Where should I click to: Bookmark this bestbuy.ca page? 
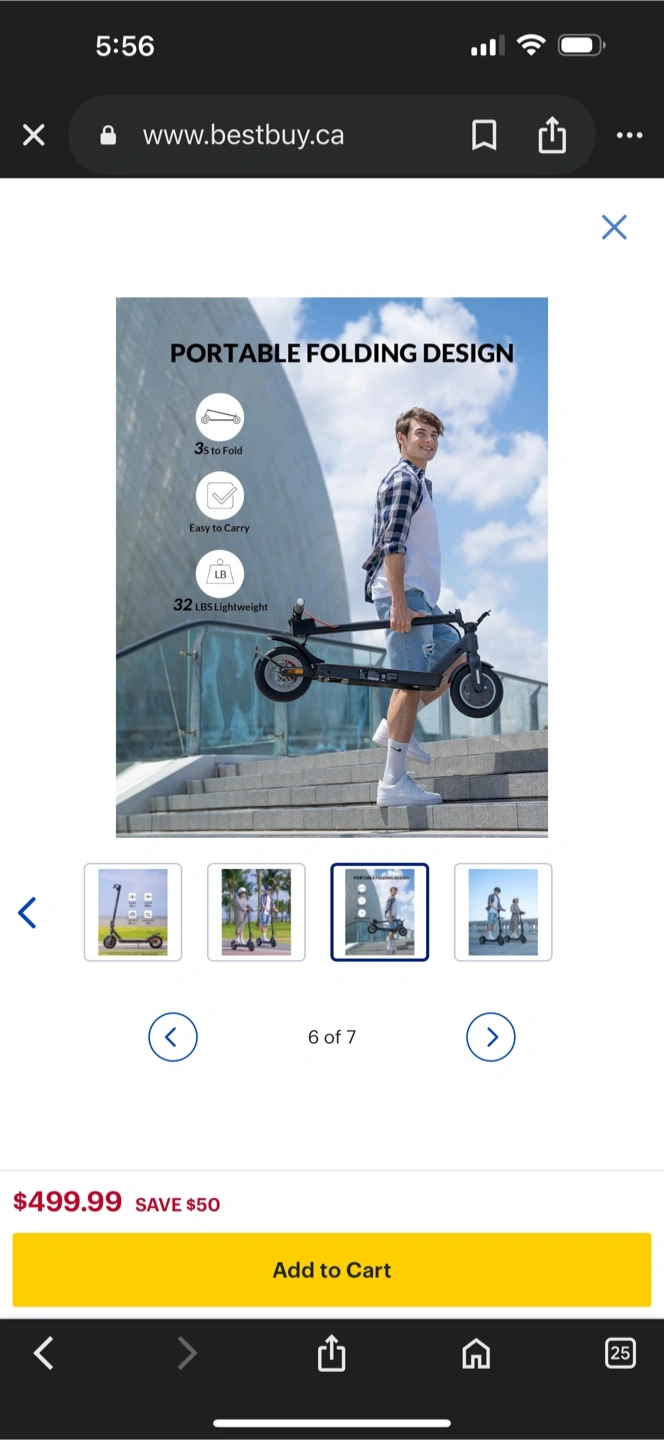(484, 136)
